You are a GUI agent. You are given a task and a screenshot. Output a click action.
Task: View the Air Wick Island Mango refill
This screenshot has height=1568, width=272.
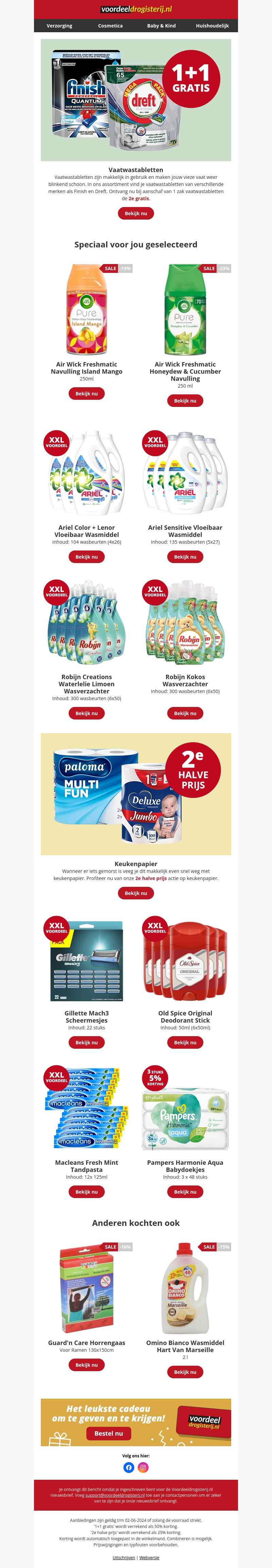[x=87, y=393]
